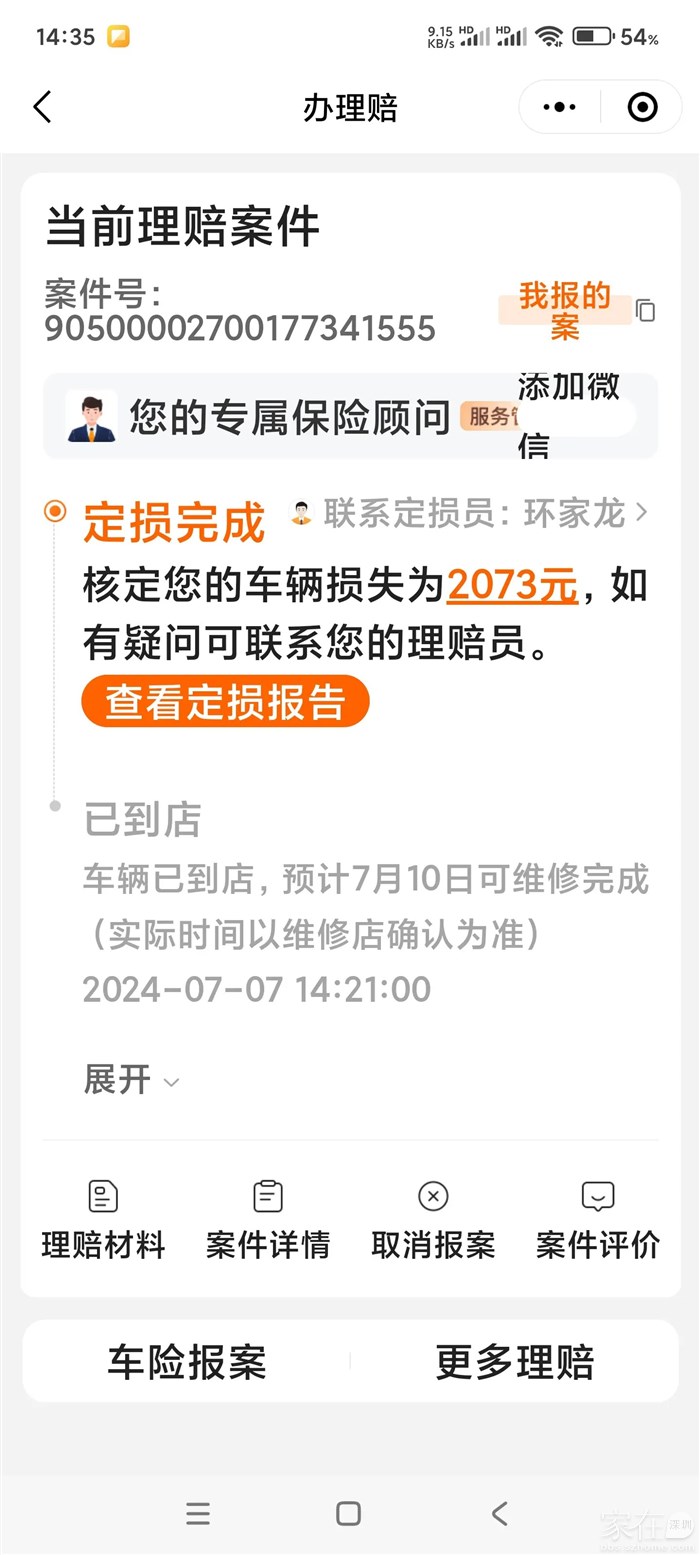This screenshot has width=700, height=1555.
Task: Go back using the header arrow
Action: point(42,107)
